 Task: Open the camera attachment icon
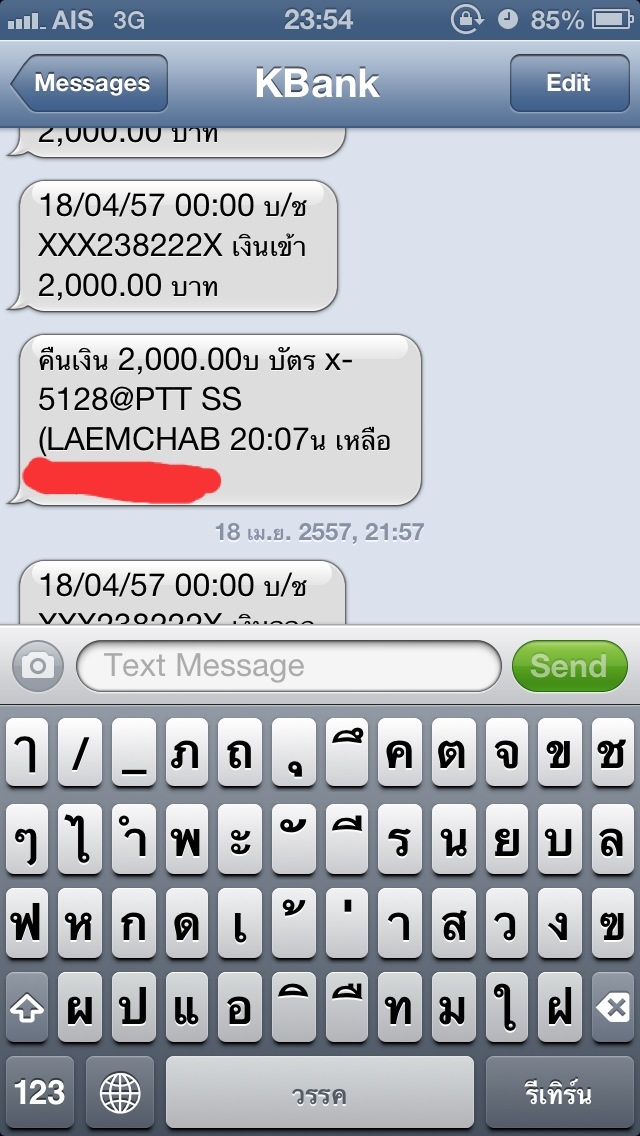[38, 666]
